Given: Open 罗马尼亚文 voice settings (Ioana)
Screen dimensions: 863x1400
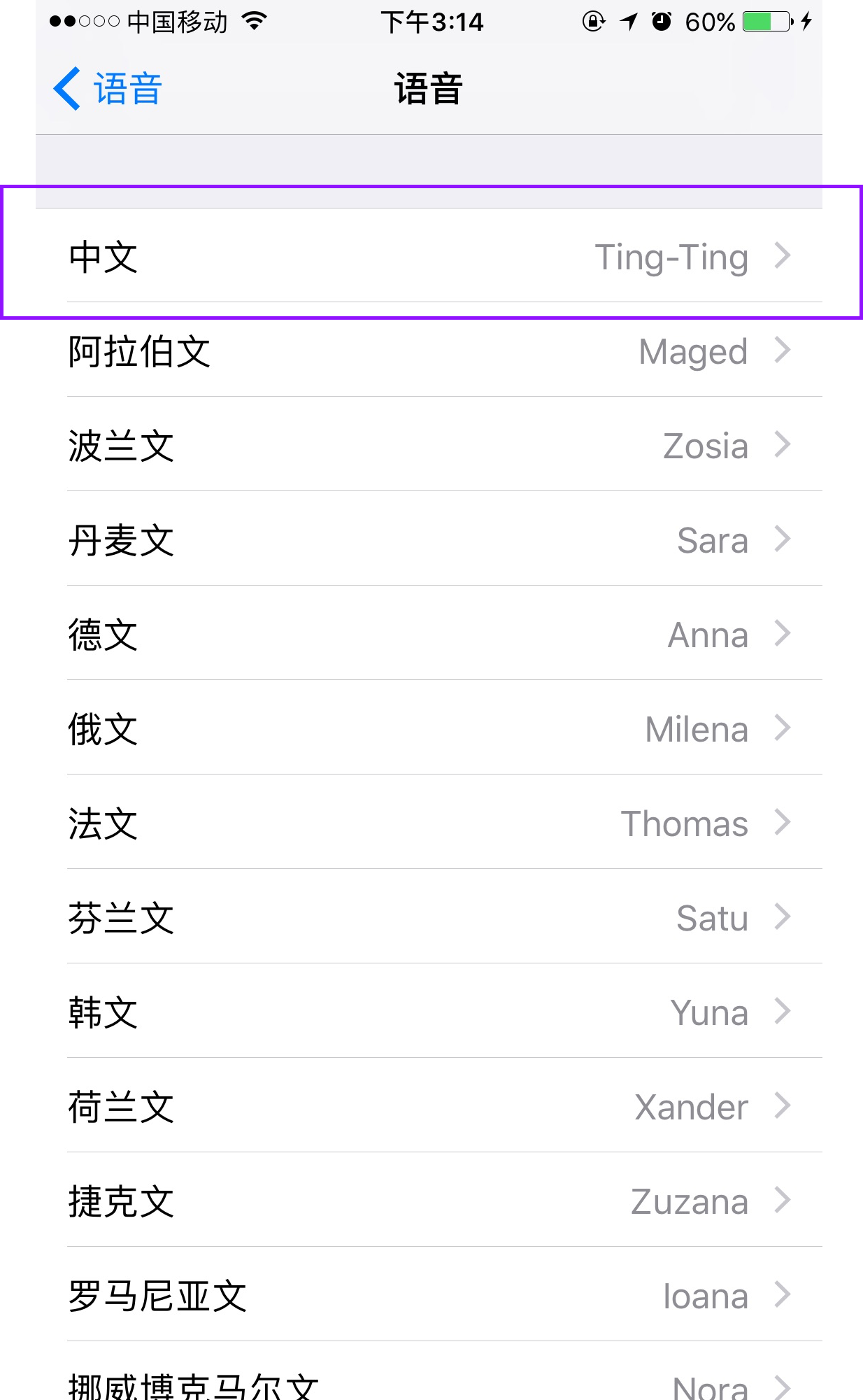Looking at the screenshot, I should coord(429,1296).
